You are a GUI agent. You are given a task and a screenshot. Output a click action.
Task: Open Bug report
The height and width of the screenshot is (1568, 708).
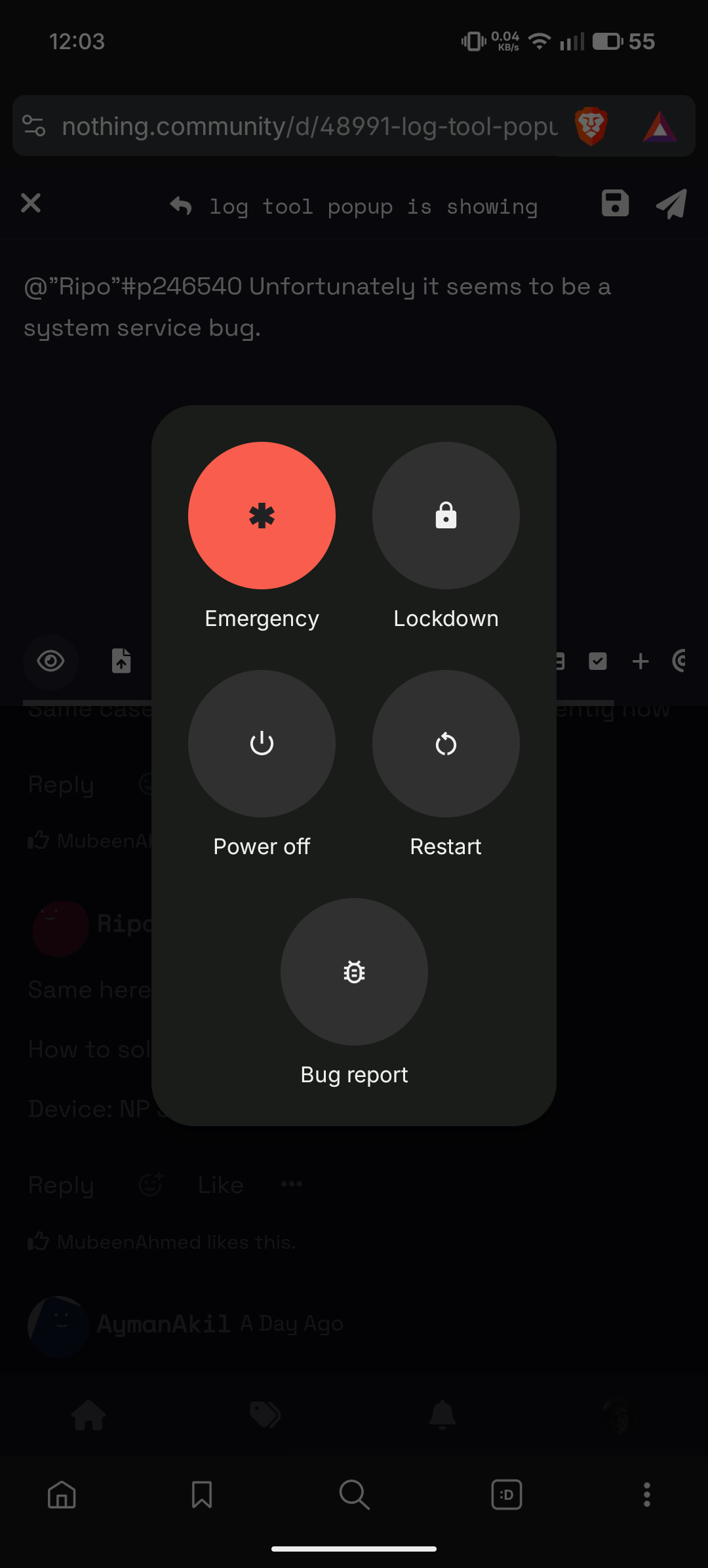tap(354, 972)
